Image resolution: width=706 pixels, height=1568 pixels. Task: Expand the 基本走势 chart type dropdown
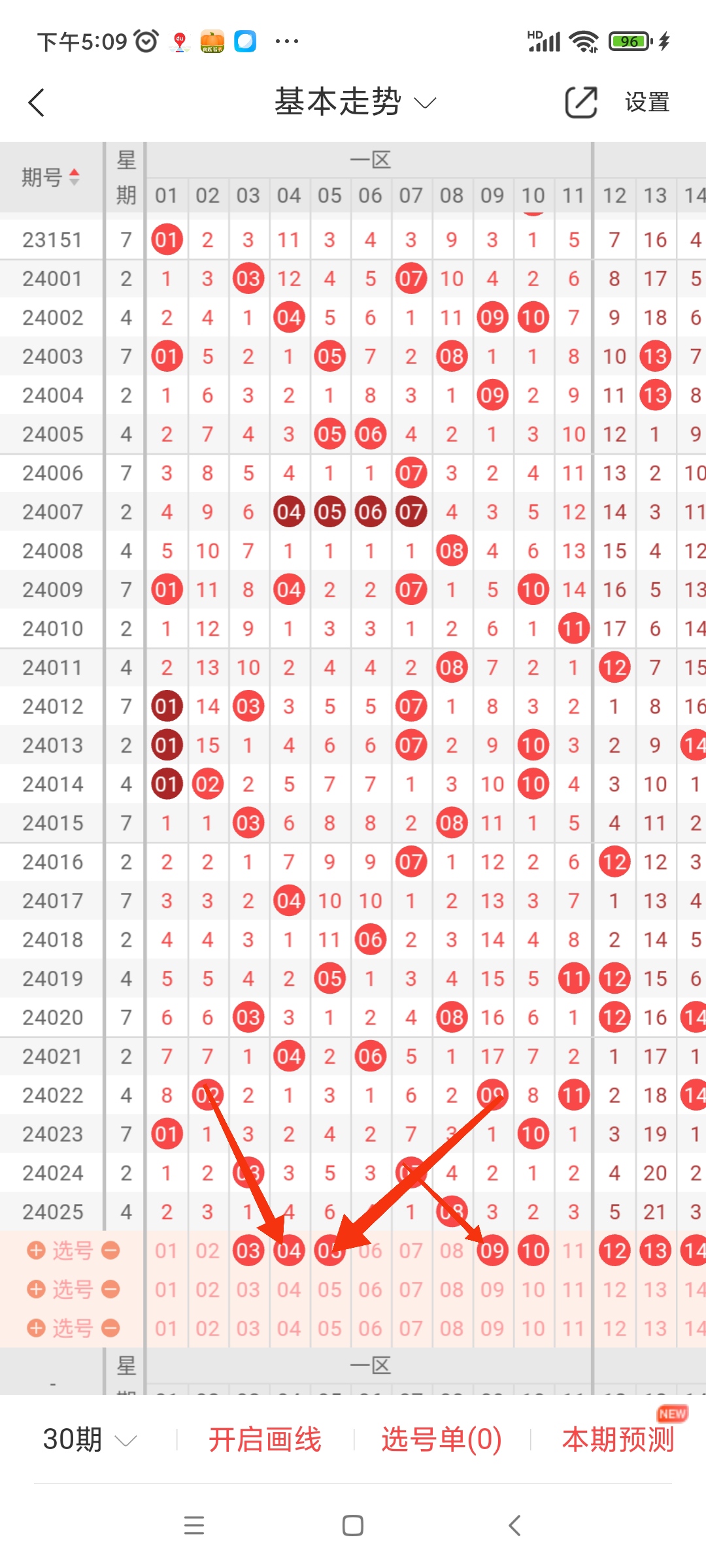click(x=355, y=102)
